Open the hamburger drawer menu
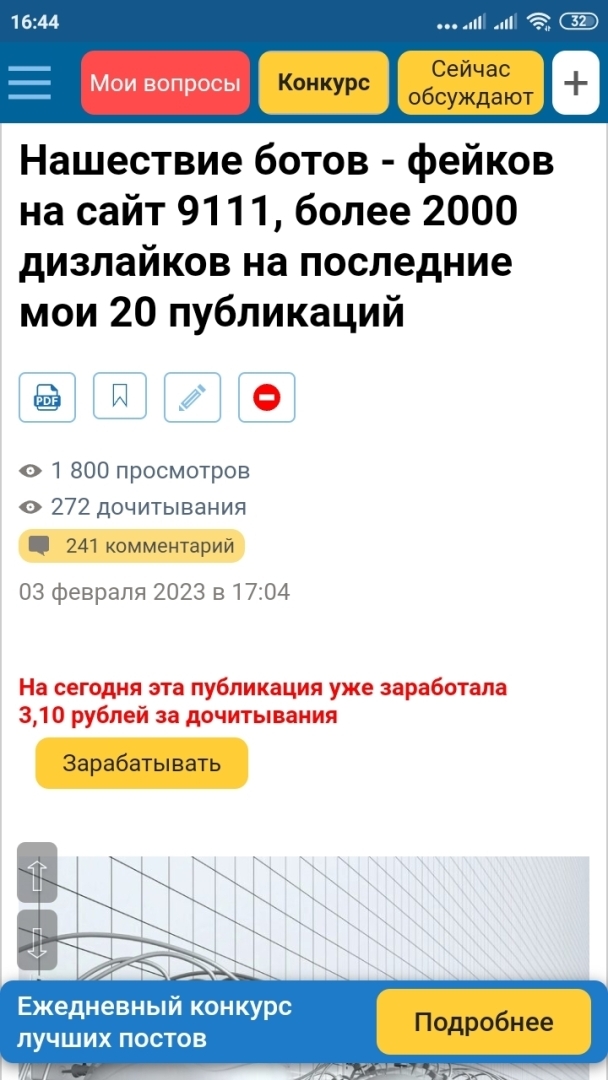This screenshot has width=608, height=1080. click(30, 82)
